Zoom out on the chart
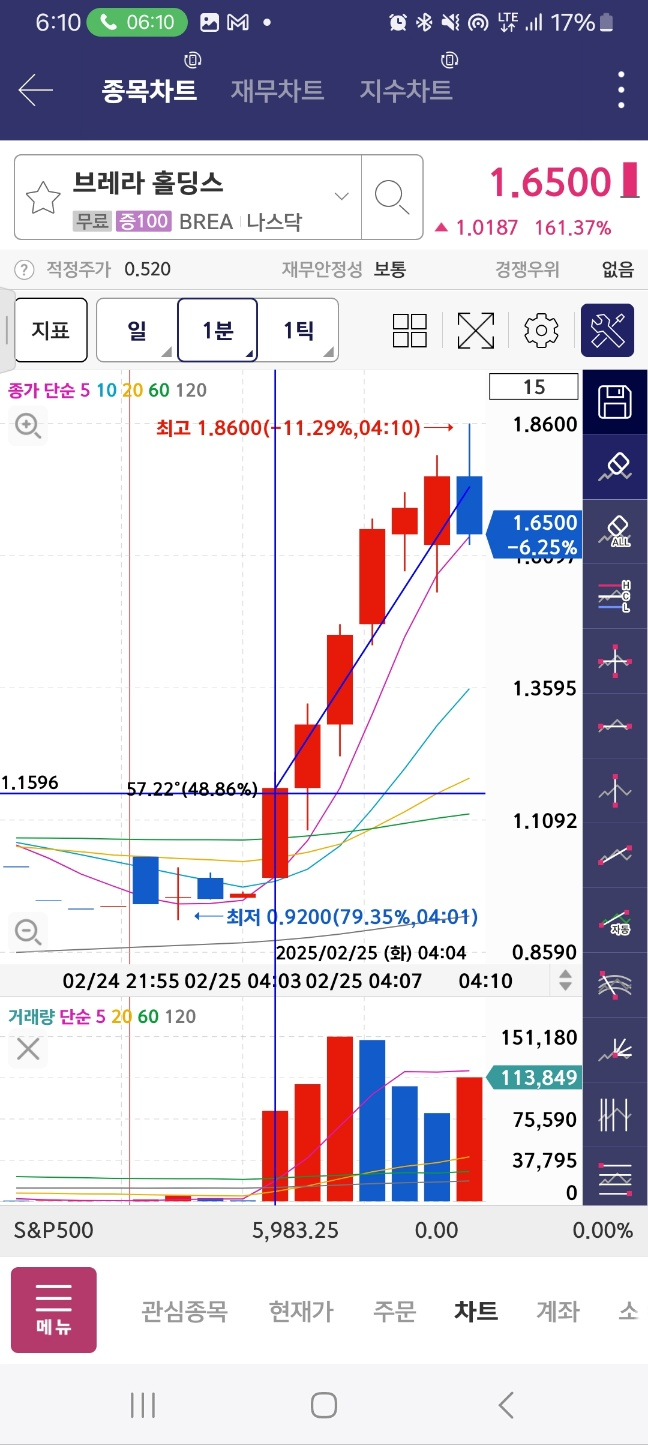Image resolution: width=648 pixels, height=1445 pixels. (x=28, y=933)
